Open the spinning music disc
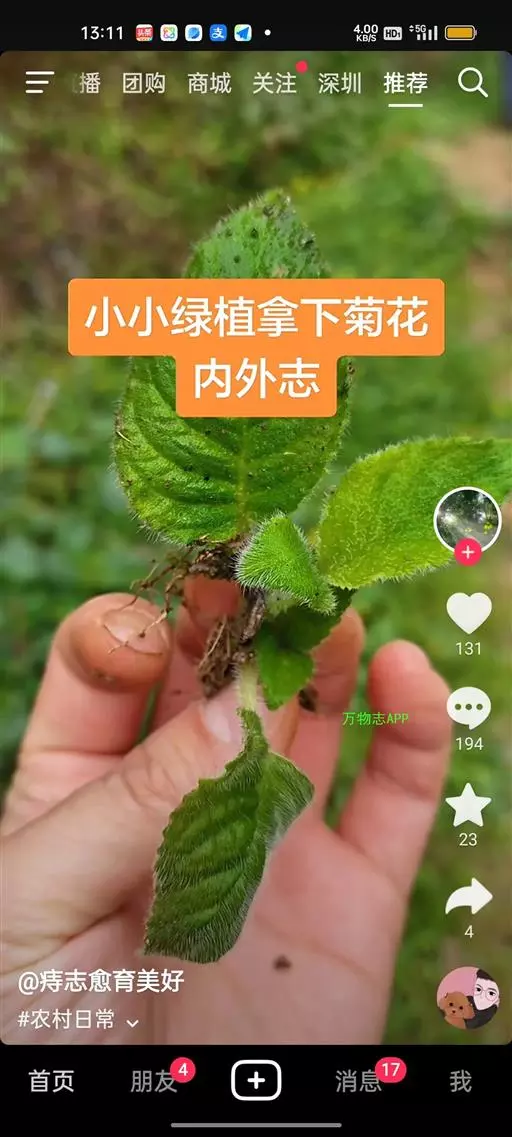Screen dimensions: 512x1137 (468, 998)
